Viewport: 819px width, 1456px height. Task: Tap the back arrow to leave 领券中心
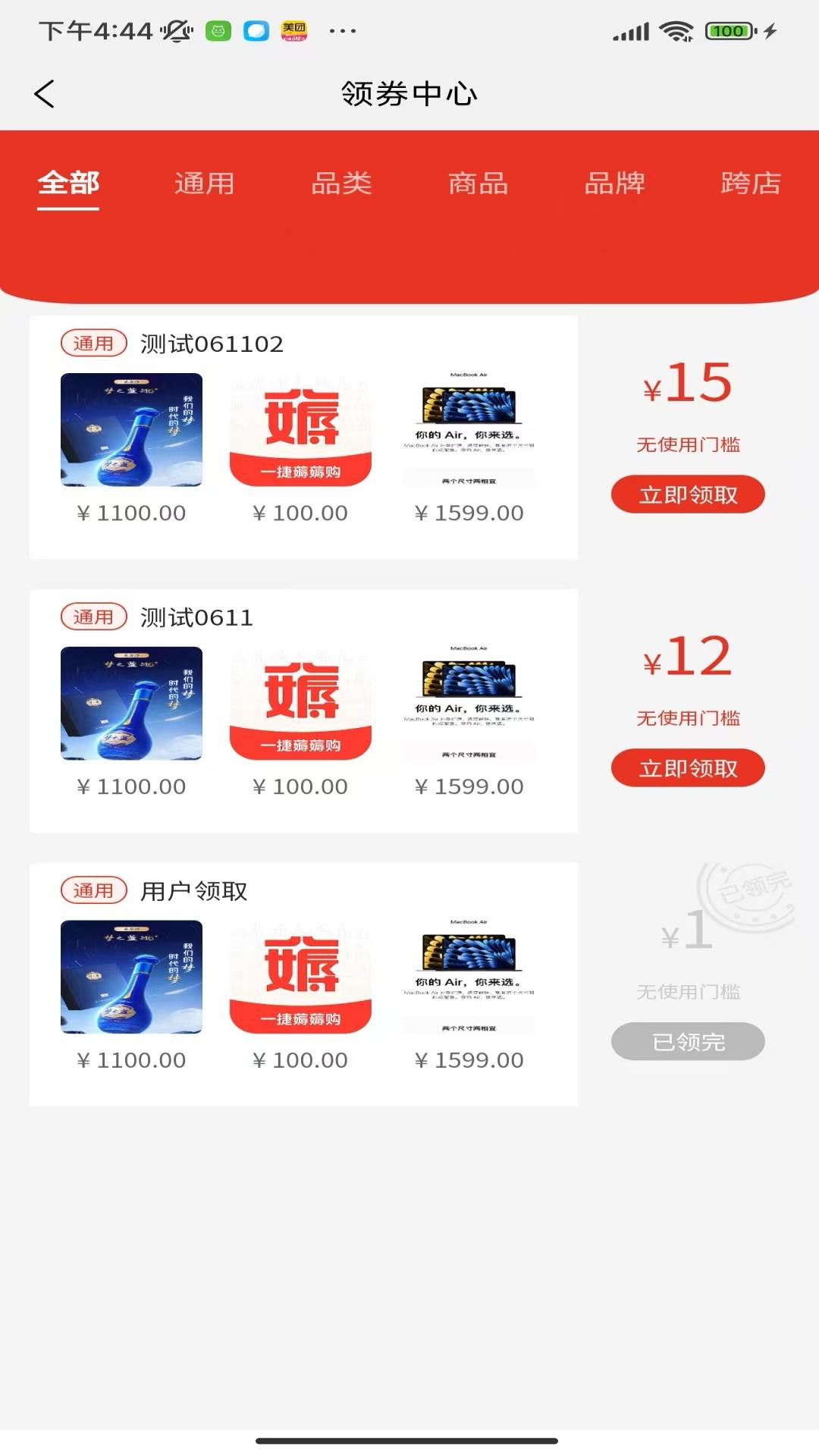pos(43,93)
